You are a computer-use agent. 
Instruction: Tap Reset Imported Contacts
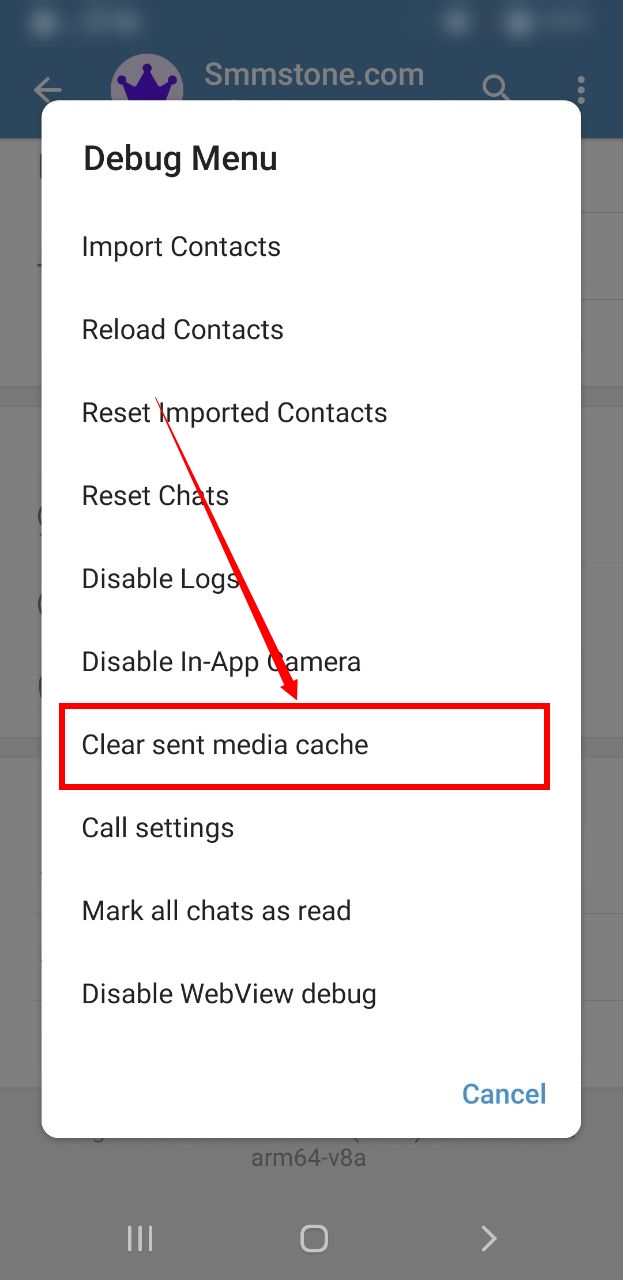pyautogui.click(x=311, y=413)
